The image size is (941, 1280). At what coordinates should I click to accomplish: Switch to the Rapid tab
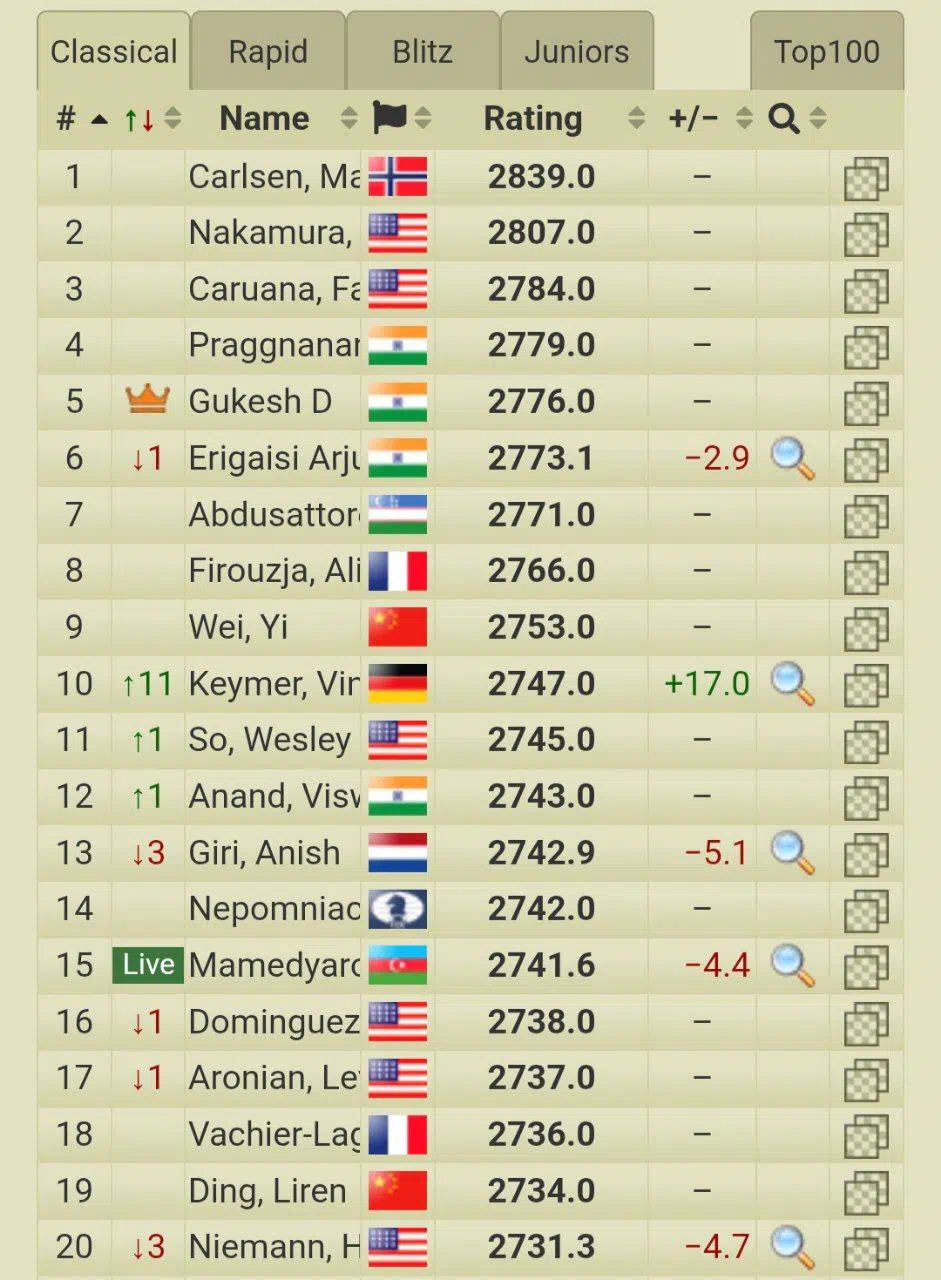click(x=267, y=52)
